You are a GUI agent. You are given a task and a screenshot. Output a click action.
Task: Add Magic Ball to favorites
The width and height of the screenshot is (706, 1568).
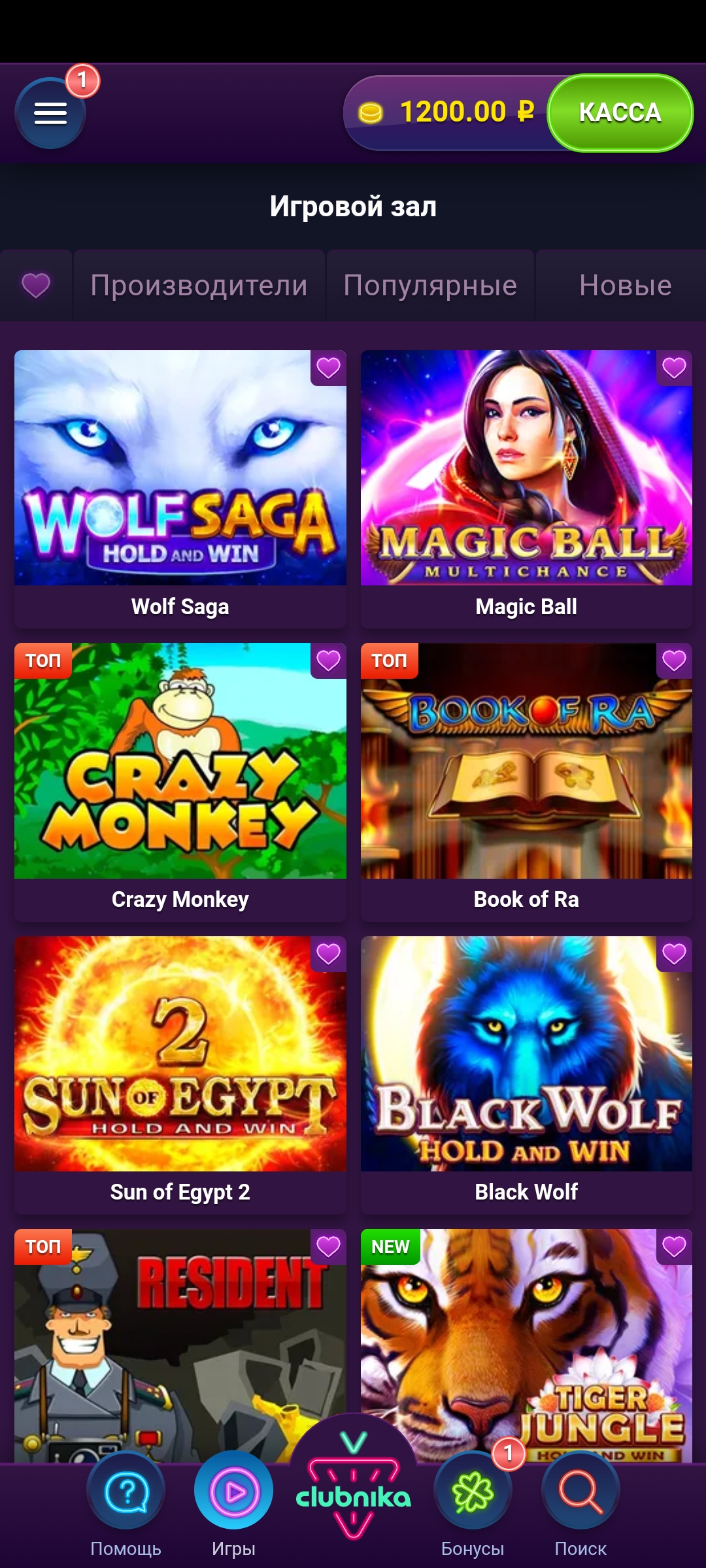674,368
